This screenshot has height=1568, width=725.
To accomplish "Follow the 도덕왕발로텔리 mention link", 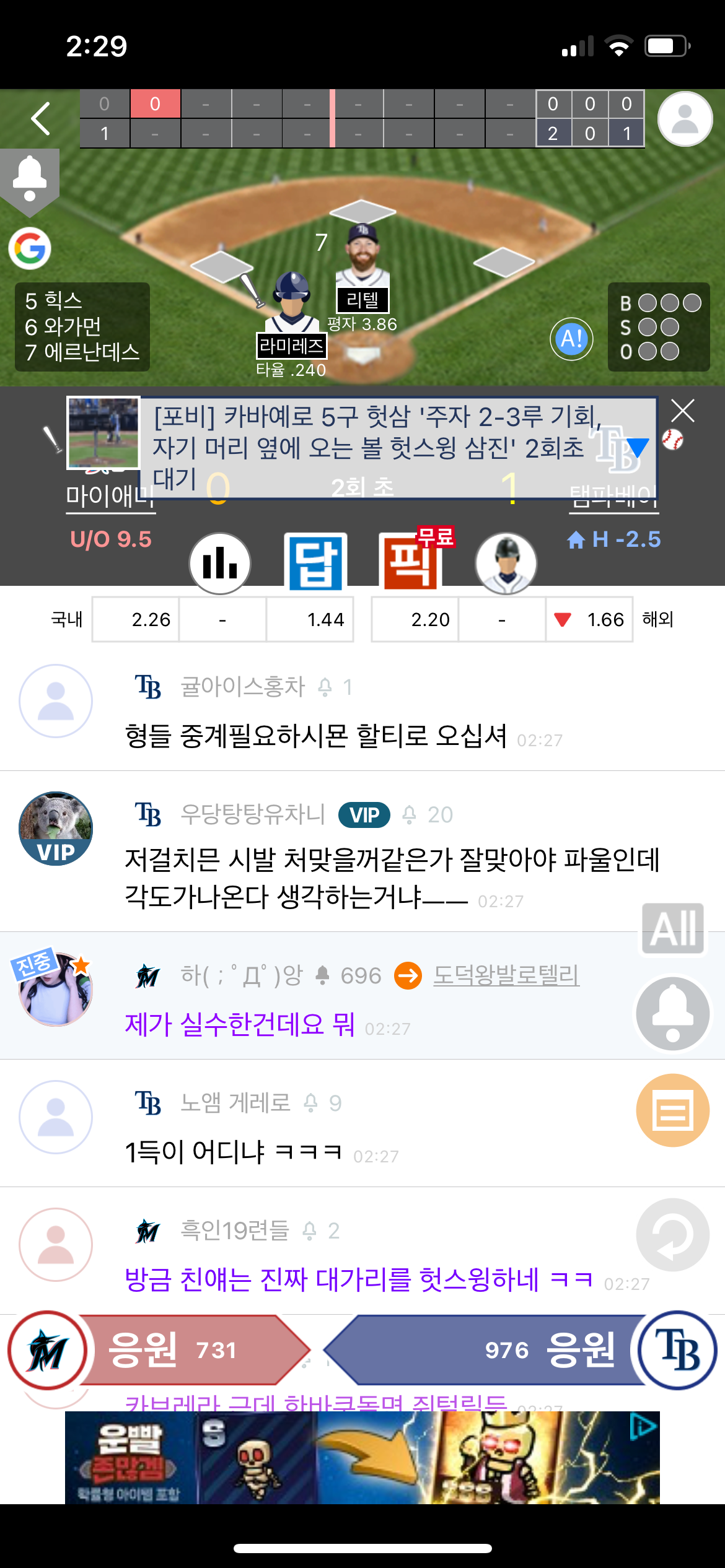I will [506, 975].
